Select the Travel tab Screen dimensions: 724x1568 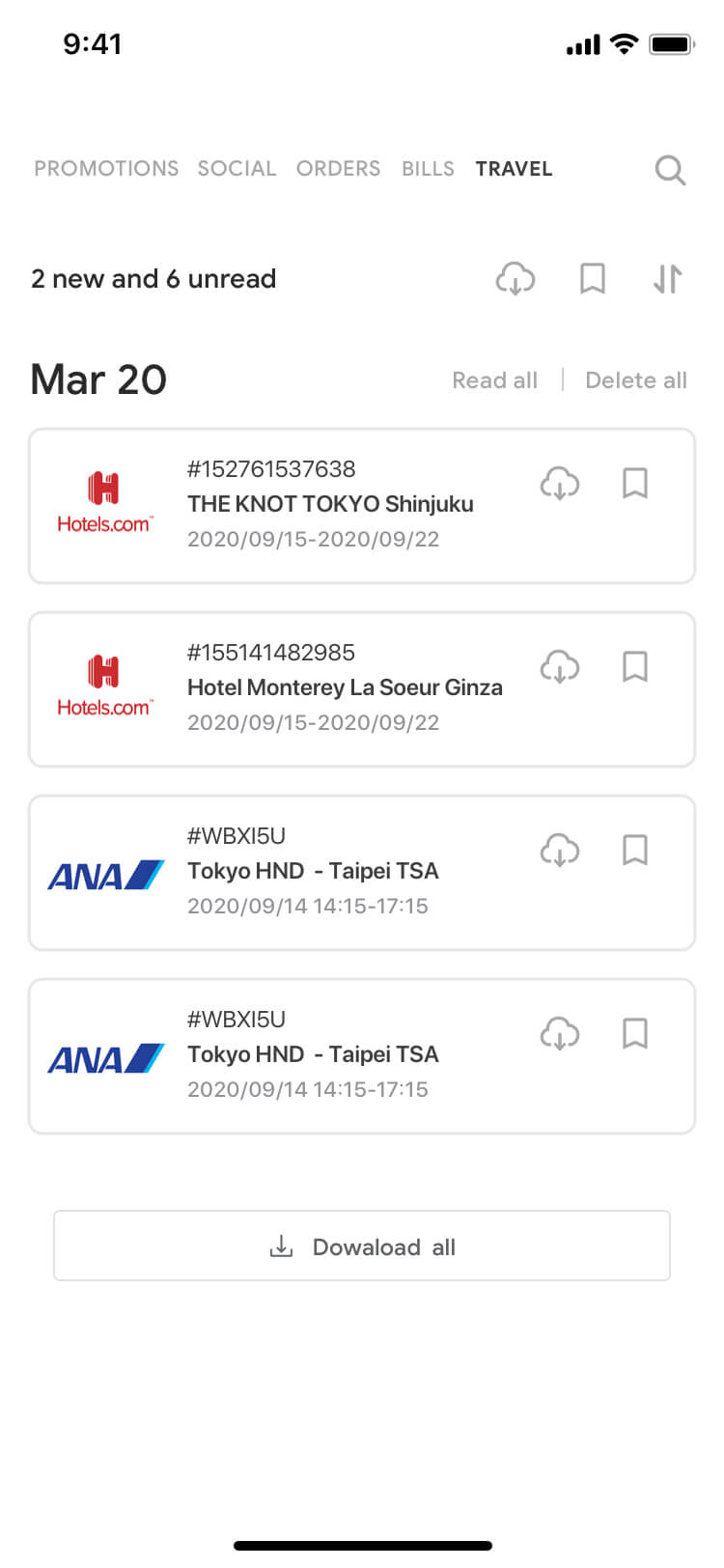coord(514,169)
